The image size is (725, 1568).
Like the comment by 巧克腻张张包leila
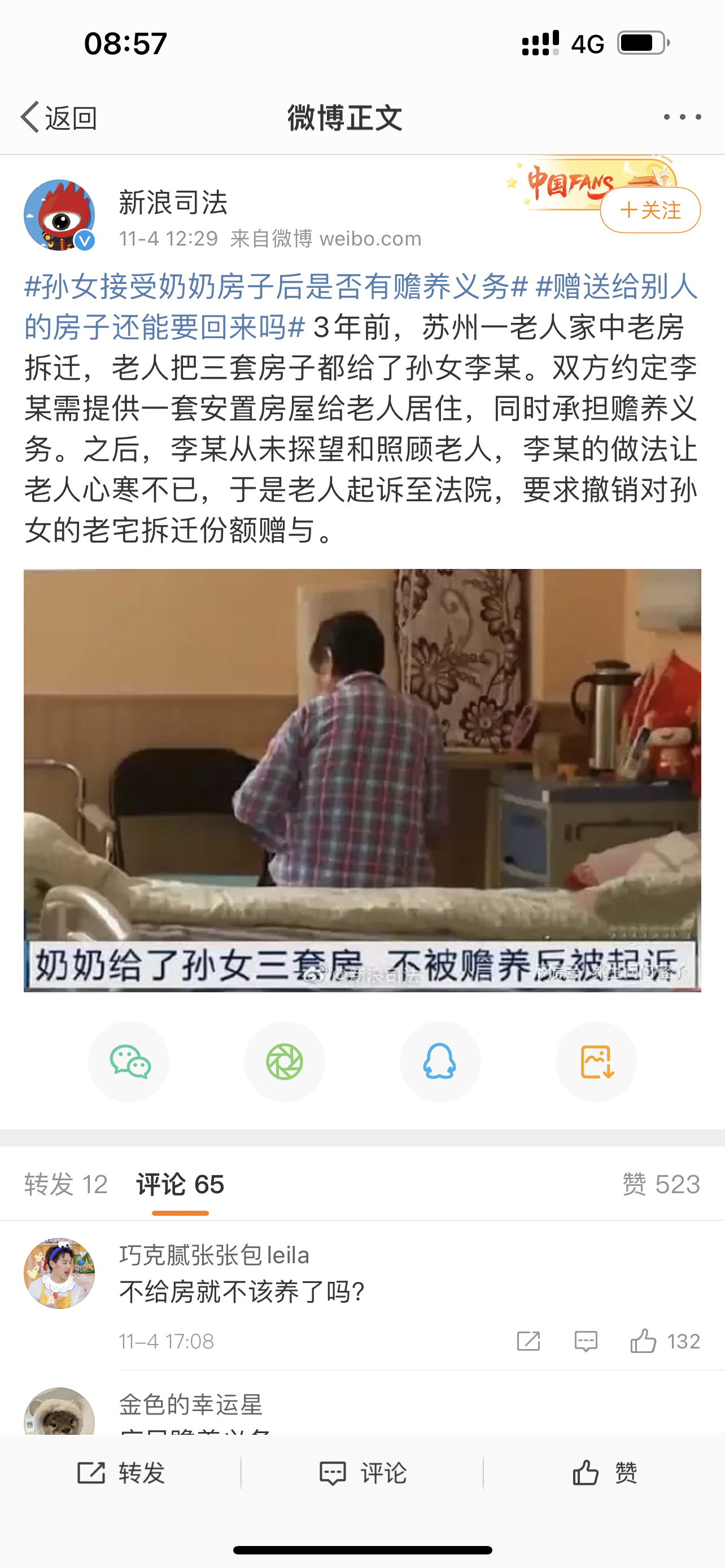(644, 1341)
